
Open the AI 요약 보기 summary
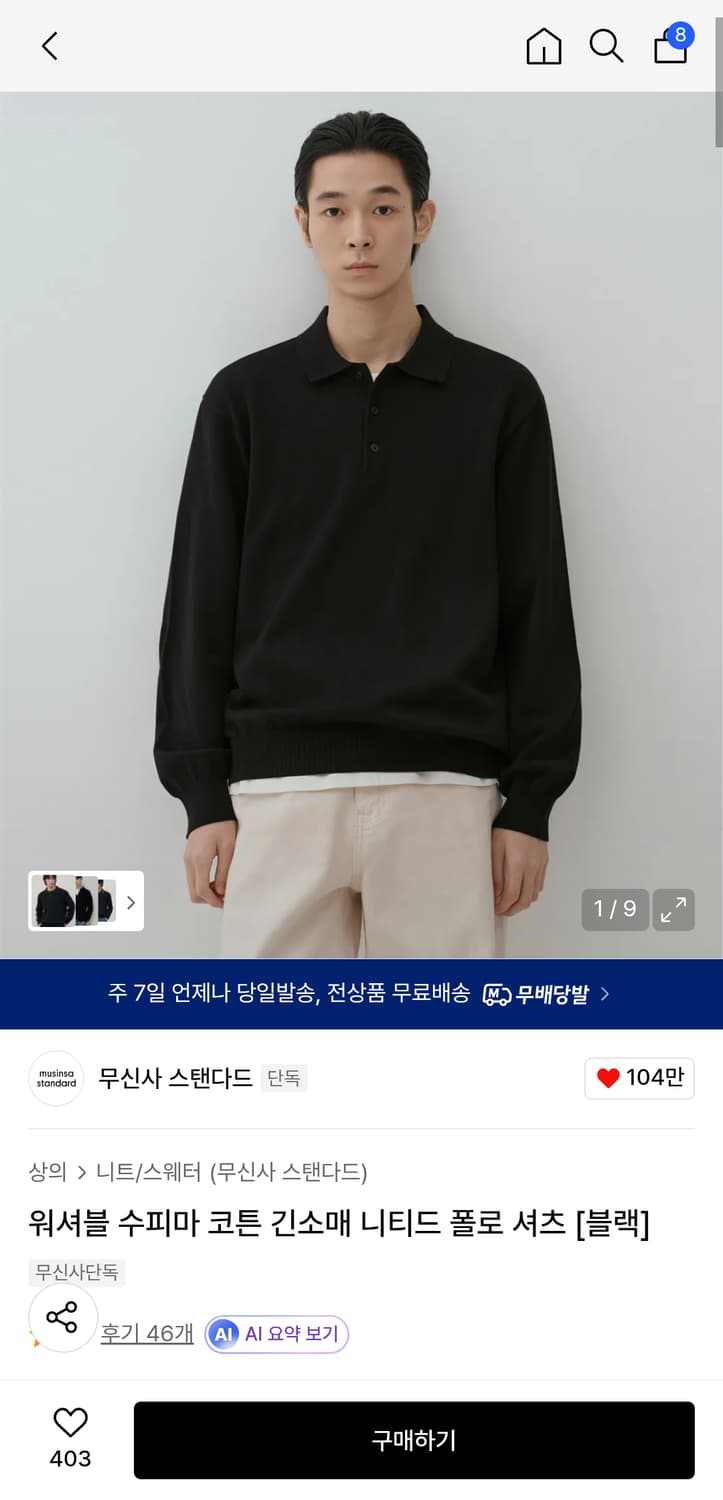[x=275, y=1334]
